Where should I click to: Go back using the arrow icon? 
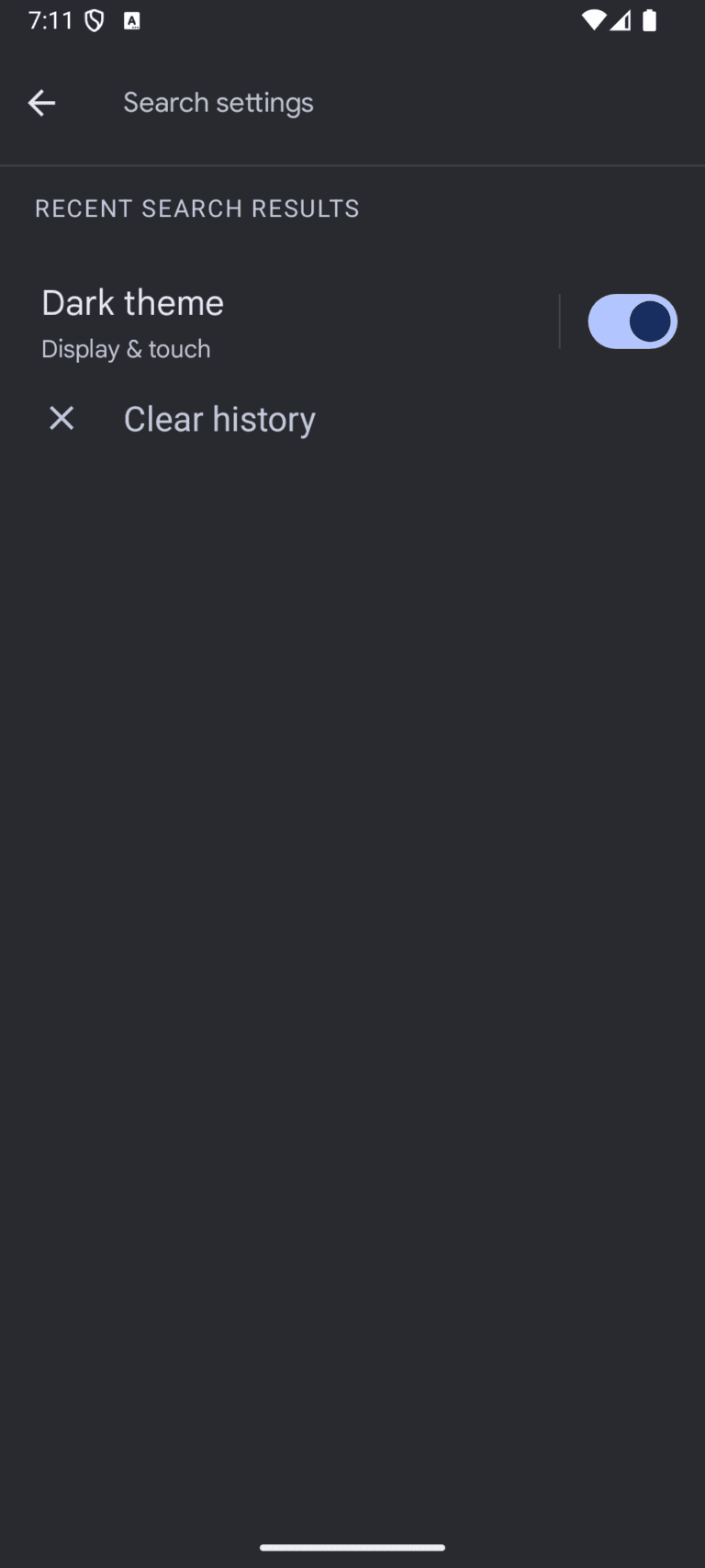(41, 103)
